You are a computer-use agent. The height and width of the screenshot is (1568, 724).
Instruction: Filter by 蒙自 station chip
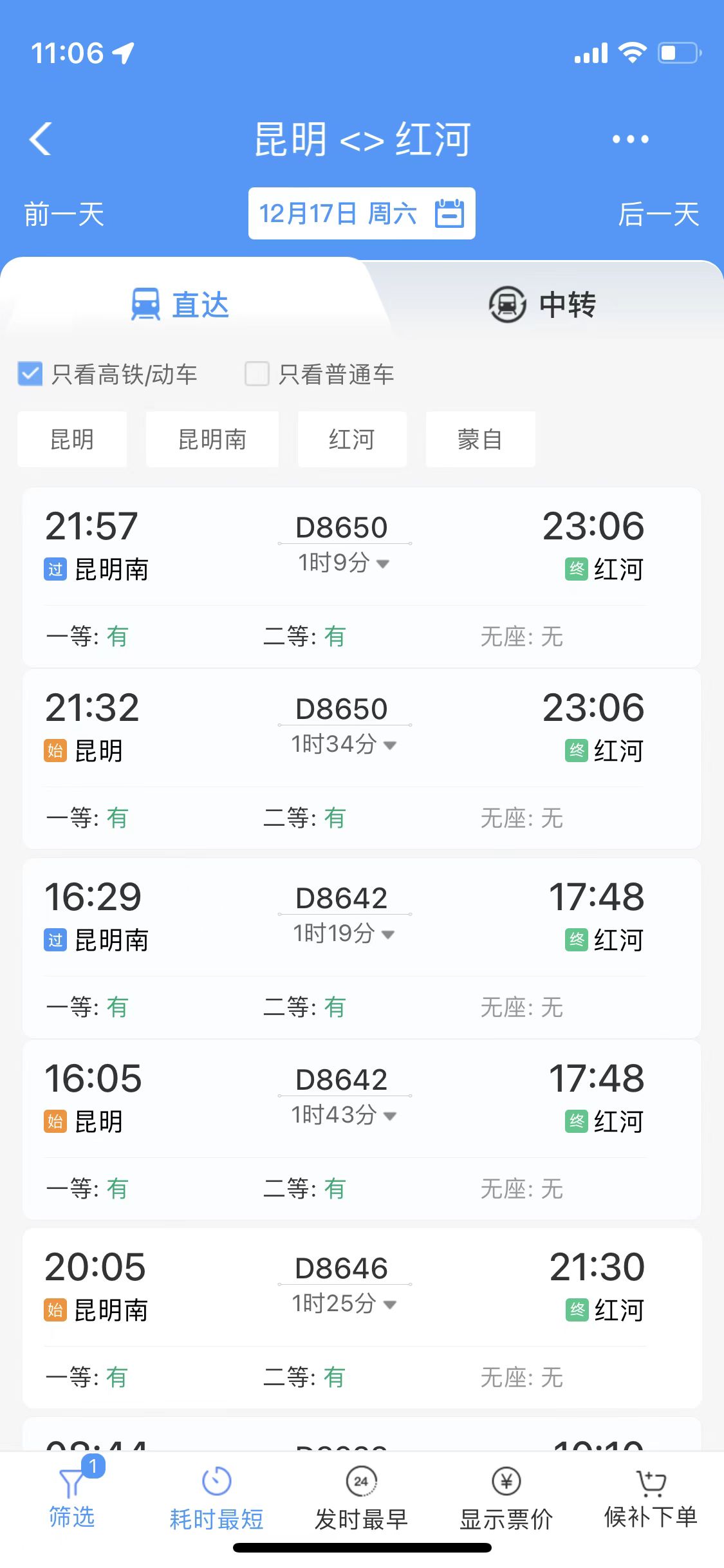(480, 440)
